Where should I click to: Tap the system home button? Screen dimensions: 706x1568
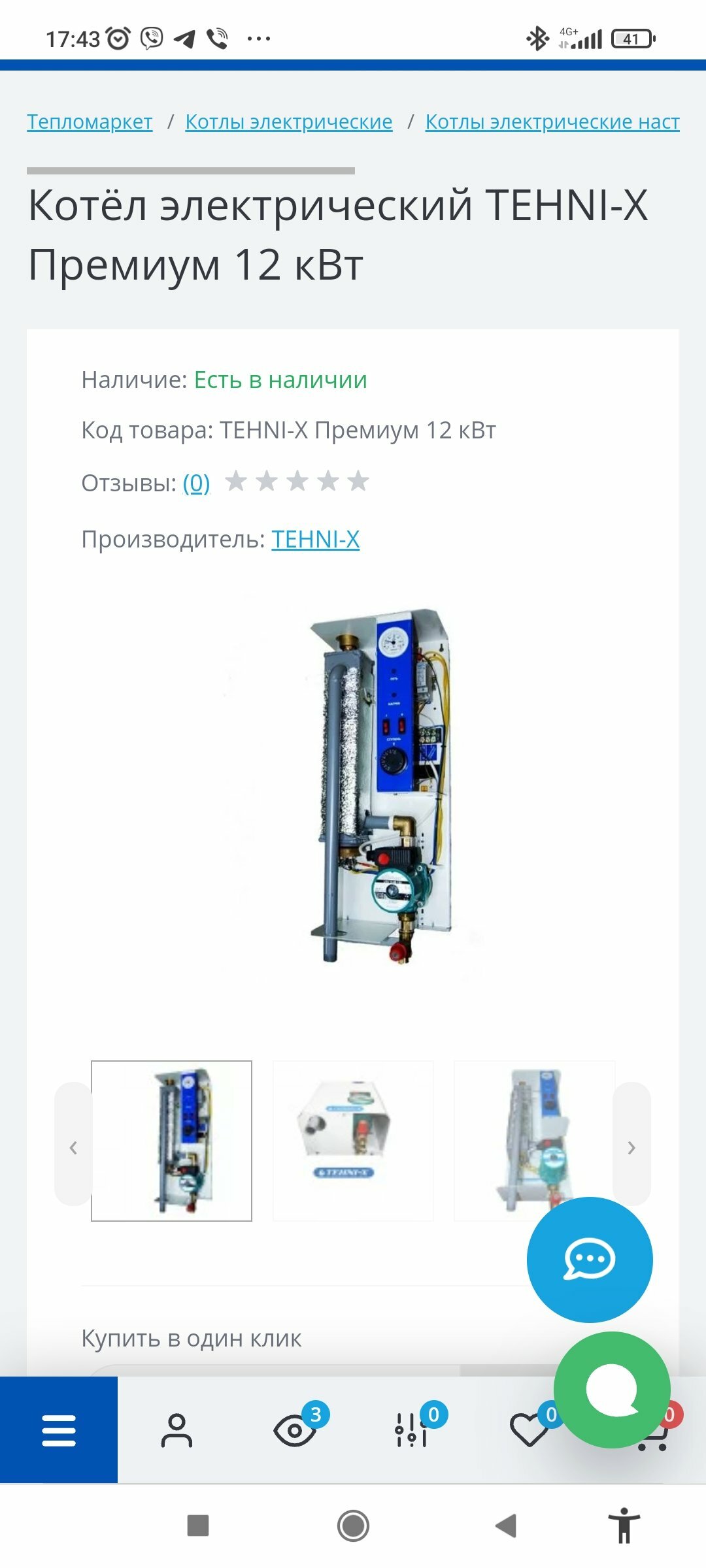(353, 1526)
